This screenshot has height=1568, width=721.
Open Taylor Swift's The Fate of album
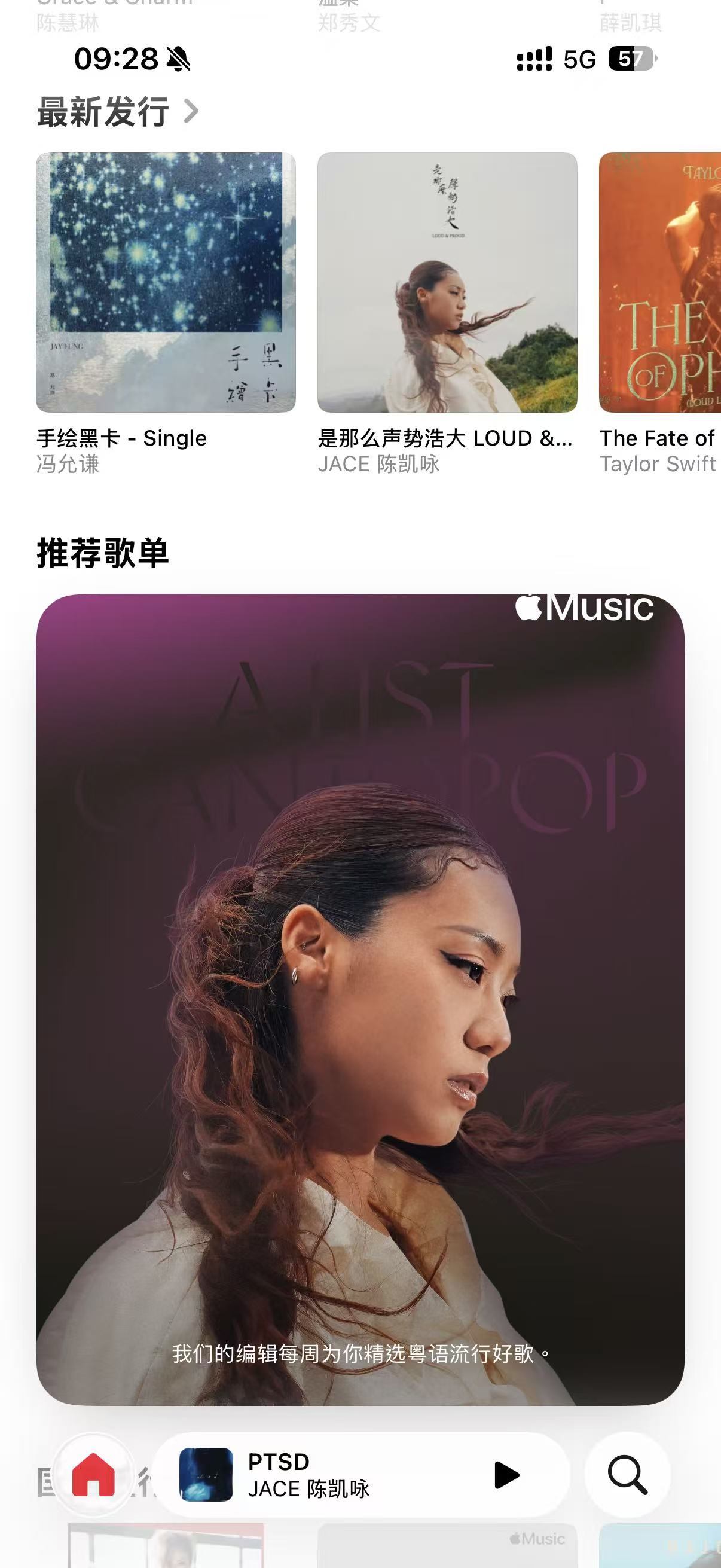point(660,282)
